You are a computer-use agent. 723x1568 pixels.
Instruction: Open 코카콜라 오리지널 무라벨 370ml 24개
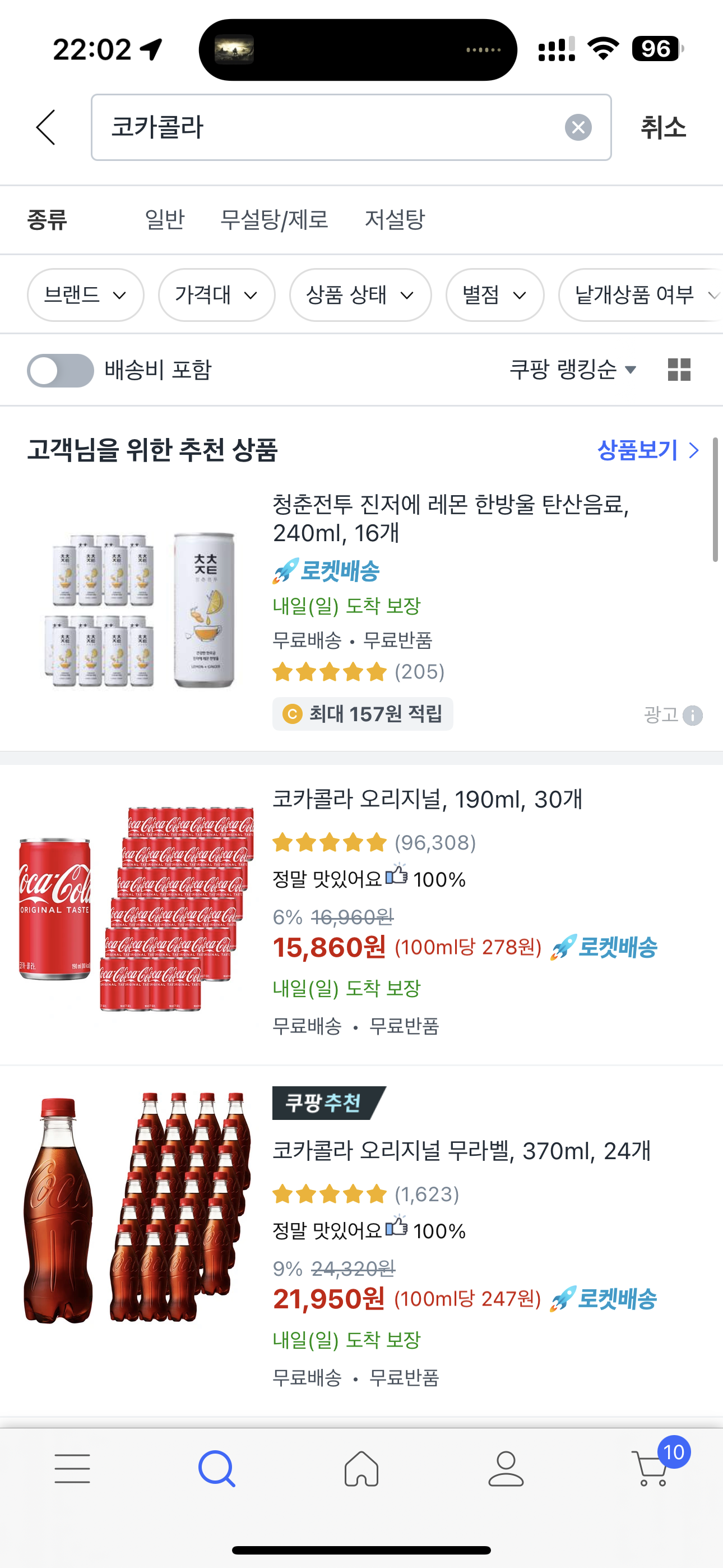point(461,1151)
